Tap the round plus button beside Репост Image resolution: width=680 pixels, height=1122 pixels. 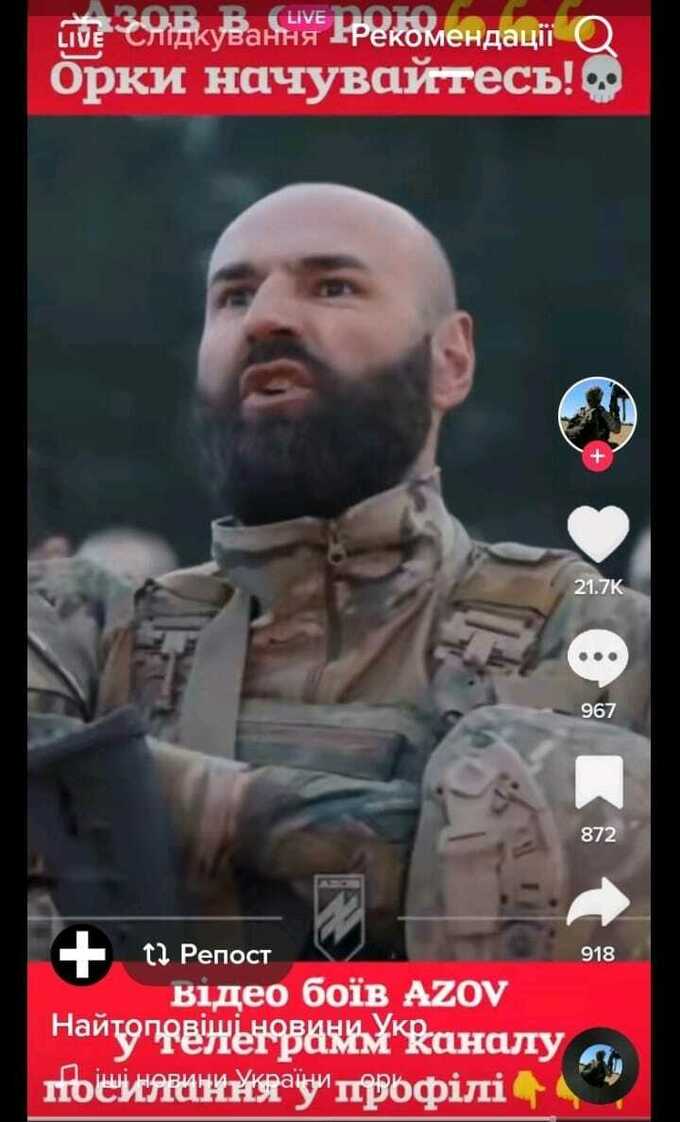[81, 956]
